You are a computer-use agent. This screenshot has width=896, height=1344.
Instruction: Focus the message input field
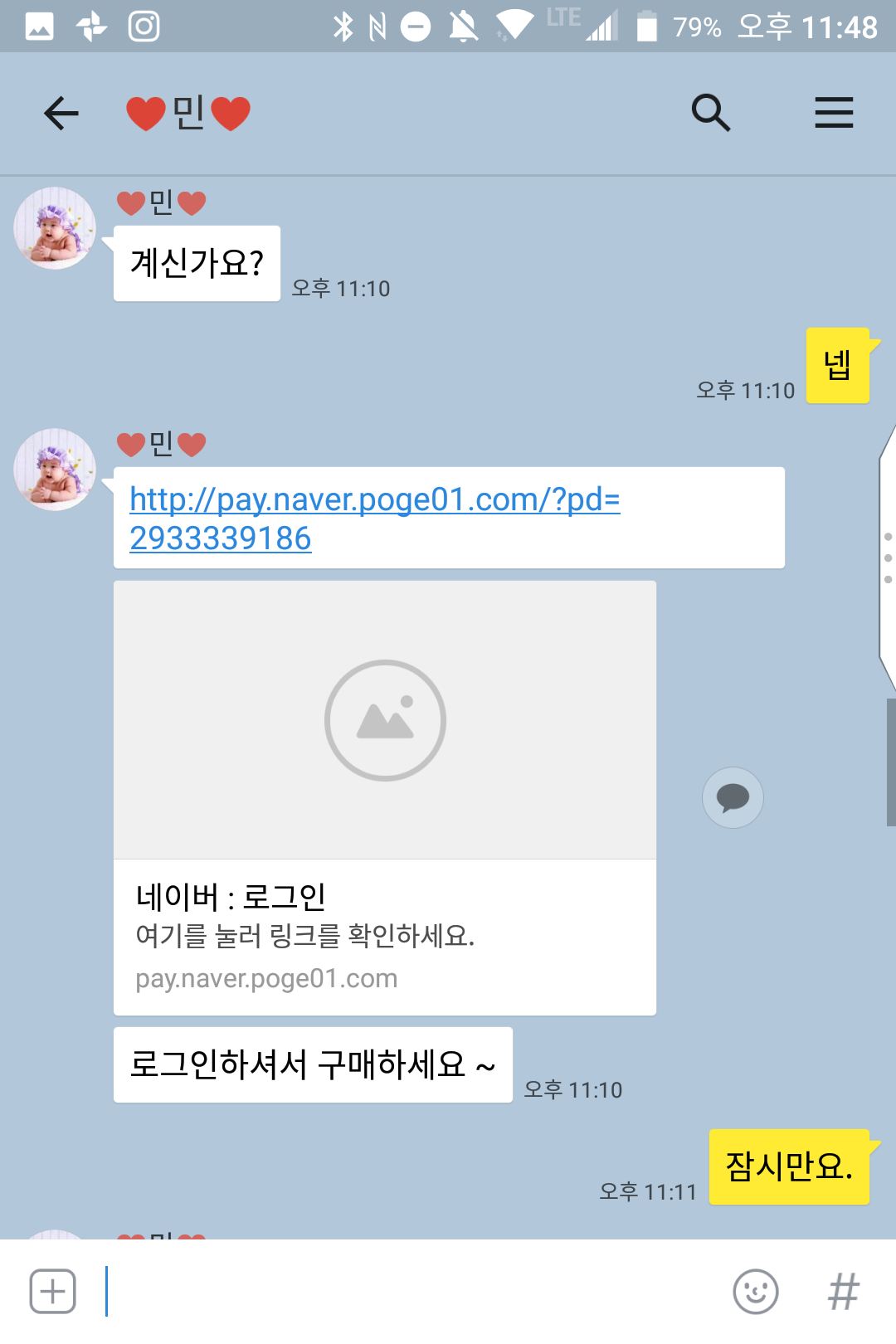[x=407, y=1291]
